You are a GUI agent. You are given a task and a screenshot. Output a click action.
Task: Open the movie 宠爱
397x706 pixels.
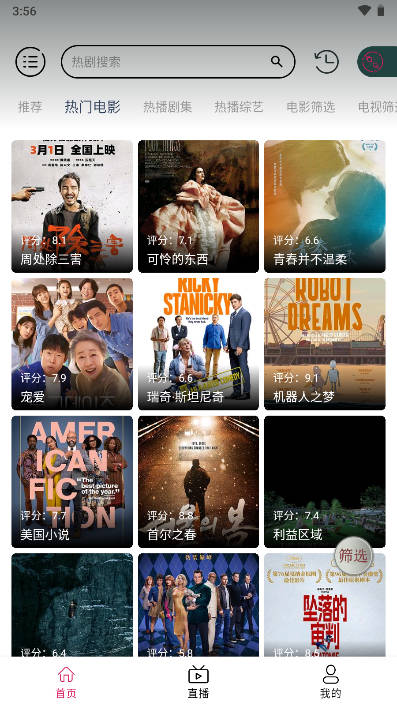coord(72,344)
